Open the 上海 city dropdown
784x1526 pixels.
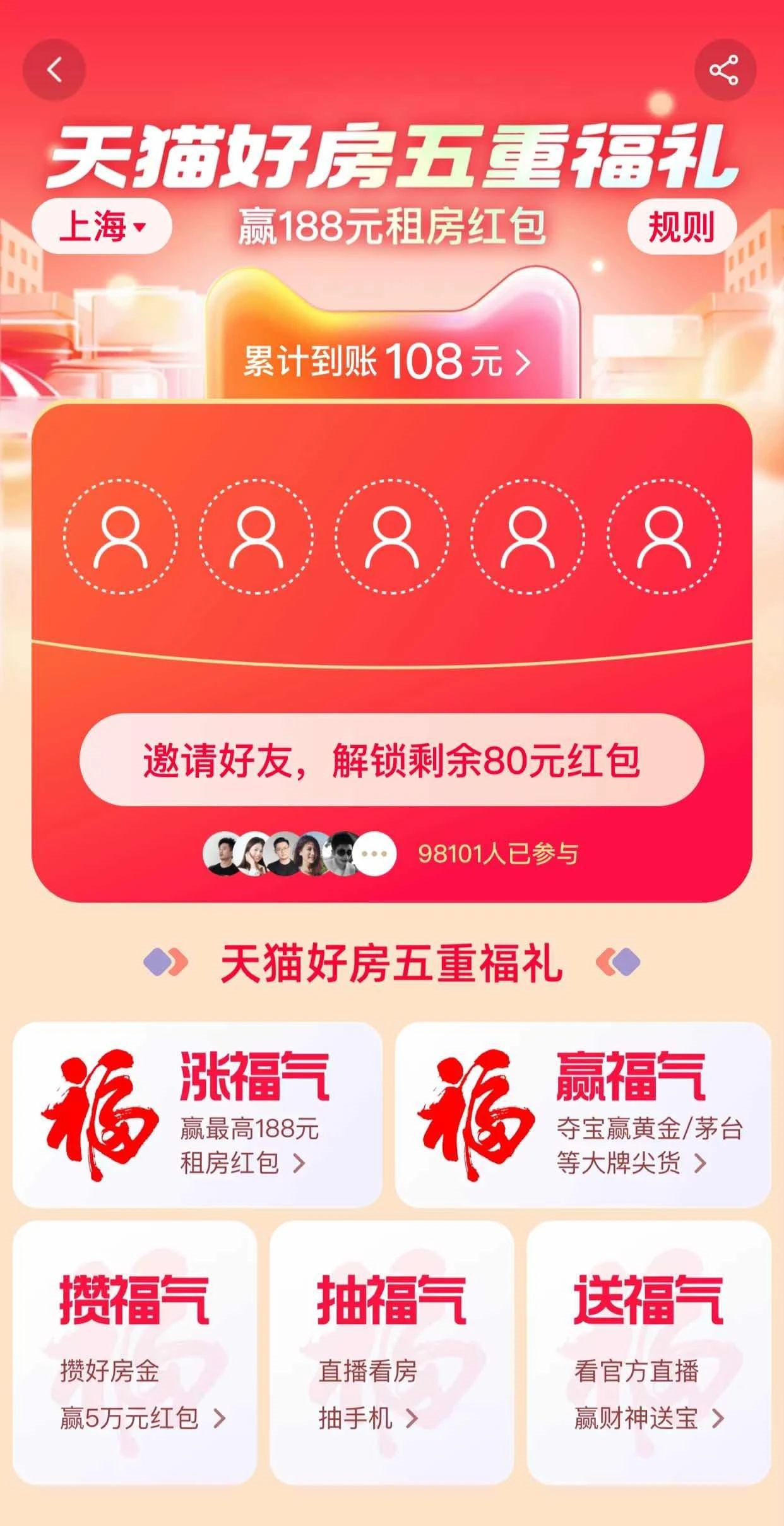coord(102,226)
